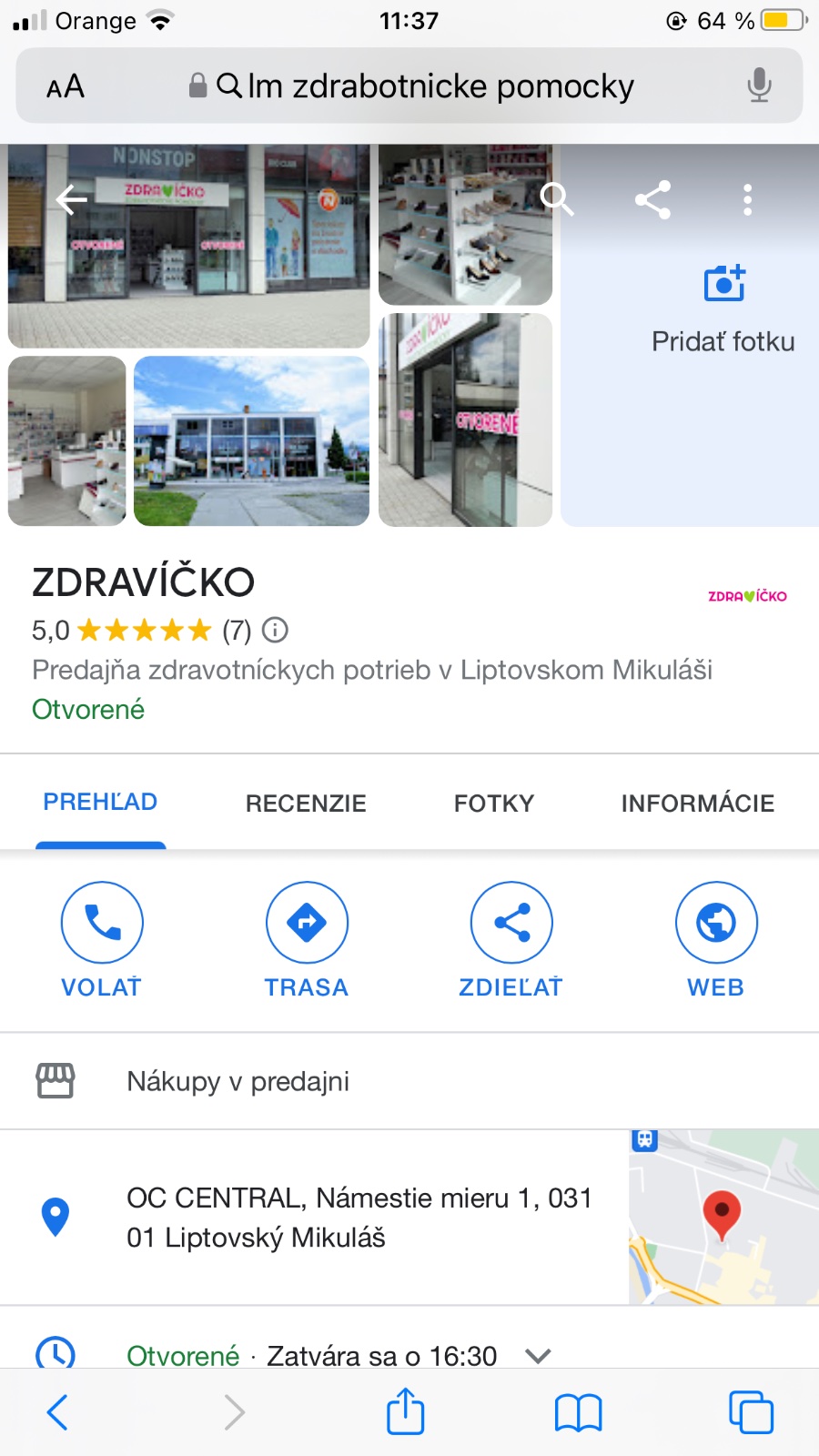Switch to the Fotky tab

click(x=494, y=803)
